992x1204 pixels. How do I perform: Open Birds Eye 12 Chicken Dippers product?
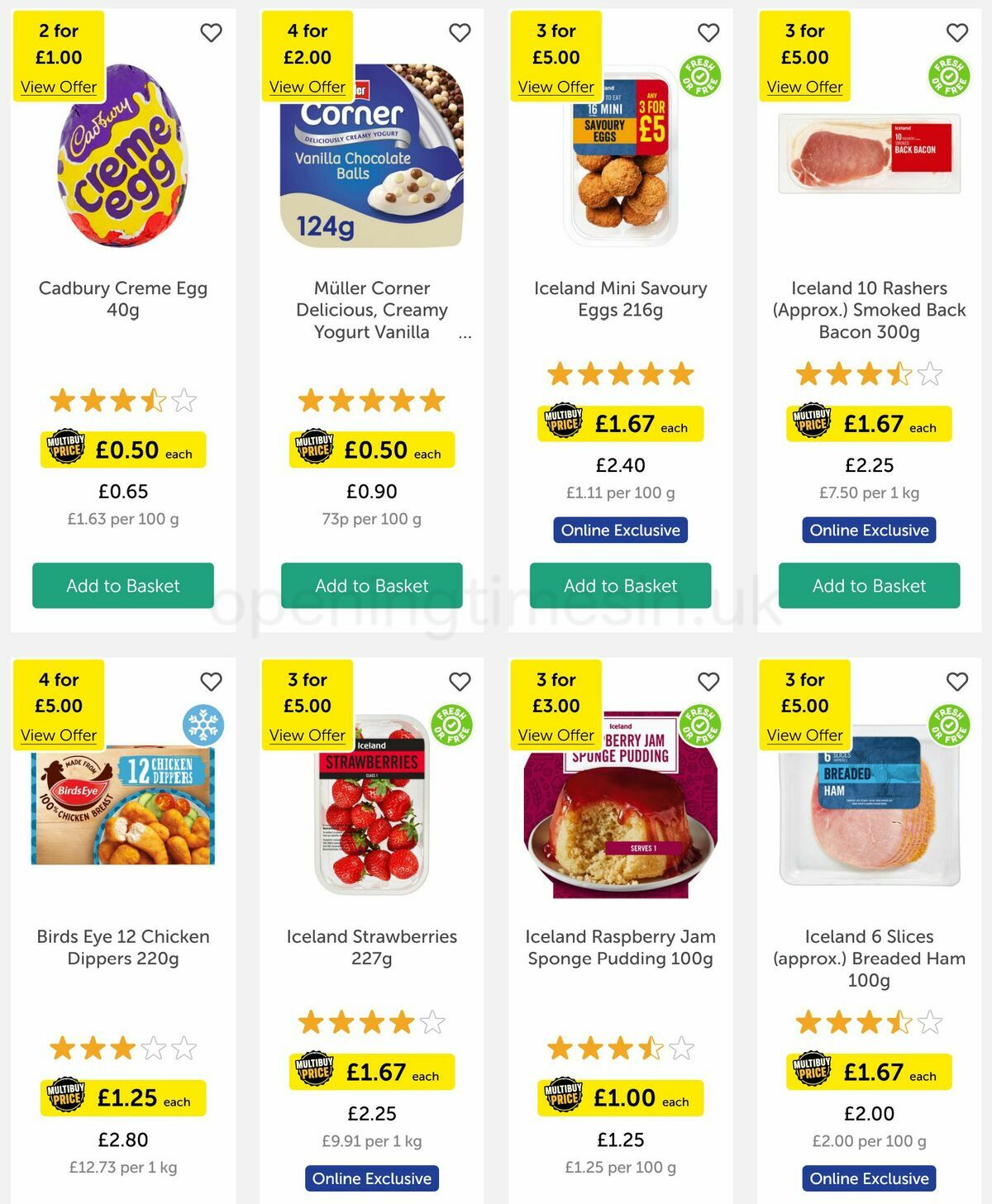click(123, 947)
